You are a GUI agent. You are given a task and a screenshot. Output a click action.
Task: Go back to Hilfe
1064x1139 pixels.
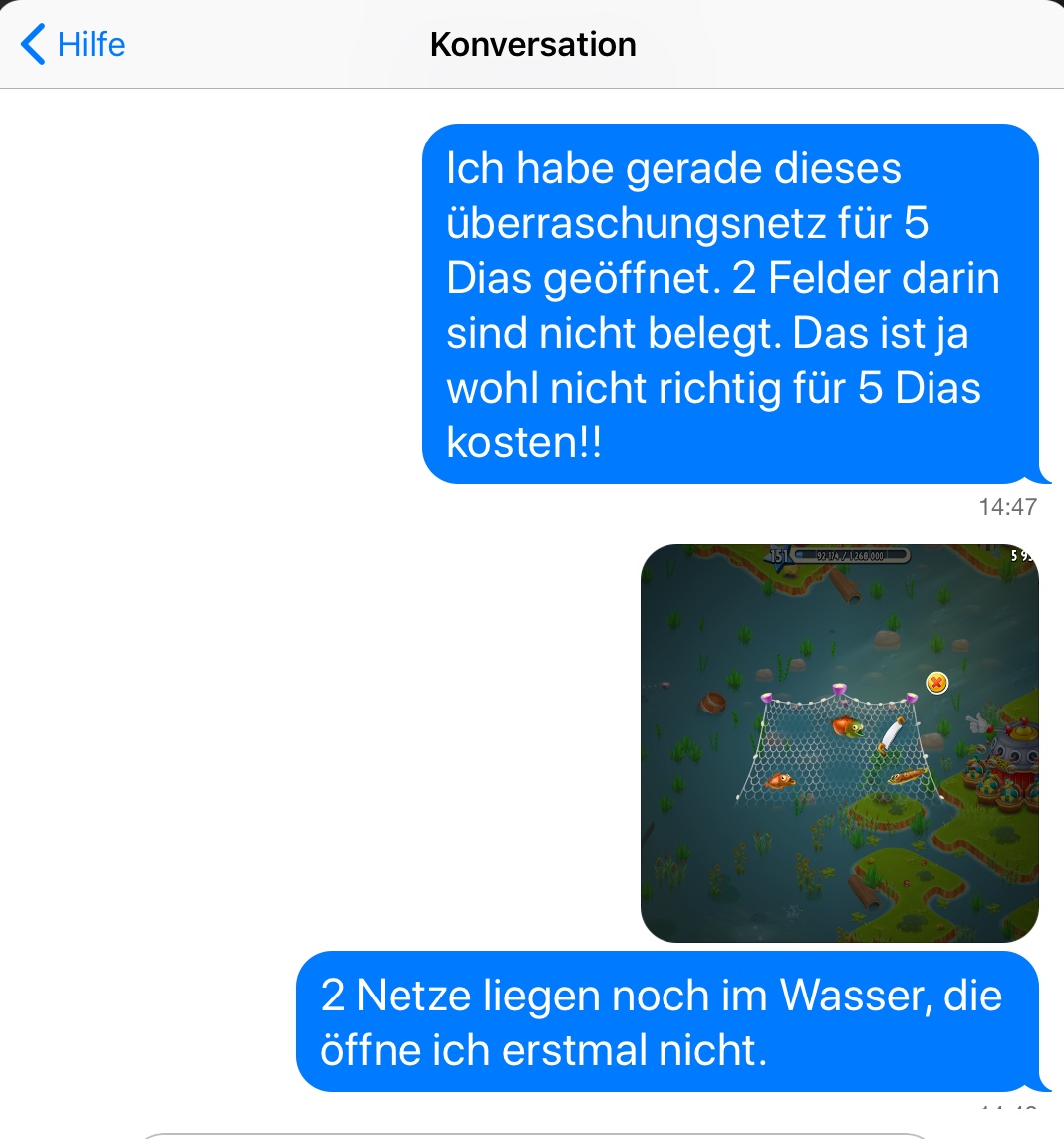(73, 44)
